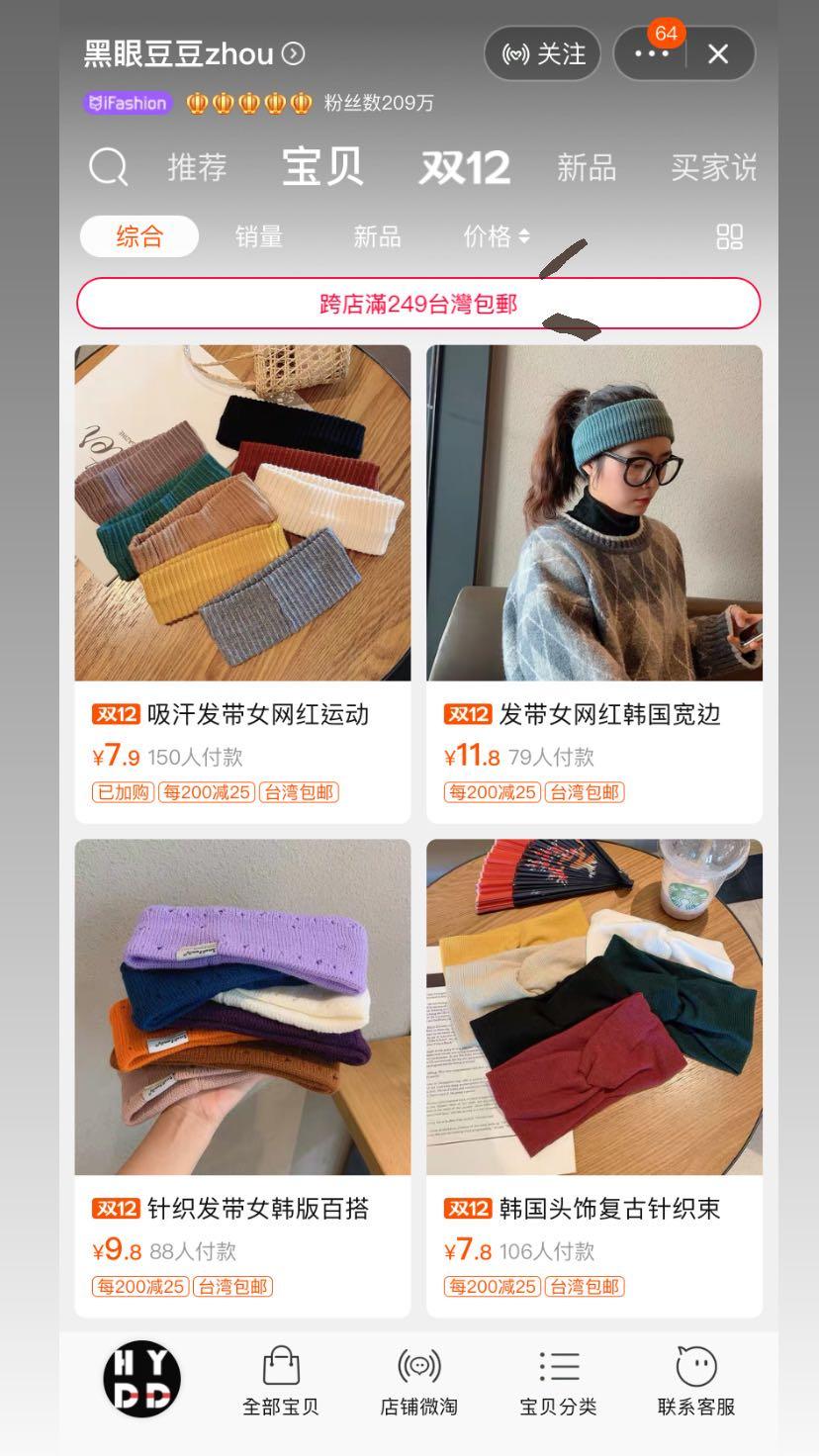Go to 全部宝贝 in bottom bar

tap(281, 1381)
